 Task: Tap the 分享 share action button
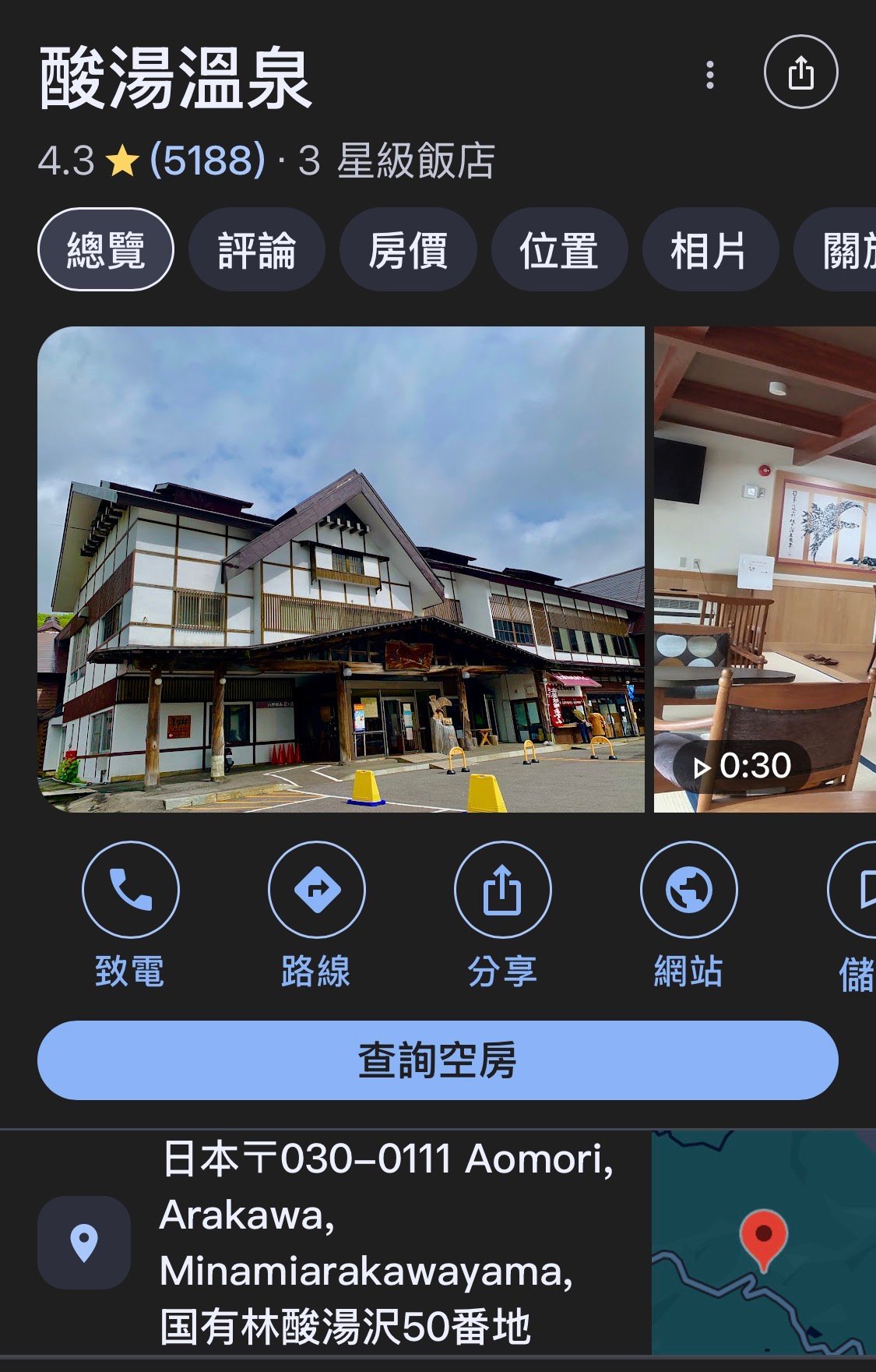[x=502, y=890]
